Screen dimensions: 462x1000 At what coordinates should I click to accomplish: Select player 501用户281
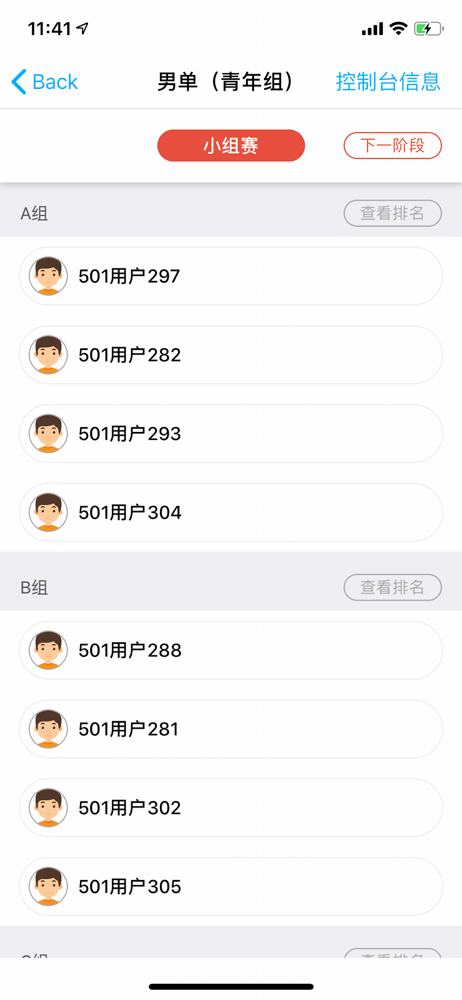(x=231, y=729)
